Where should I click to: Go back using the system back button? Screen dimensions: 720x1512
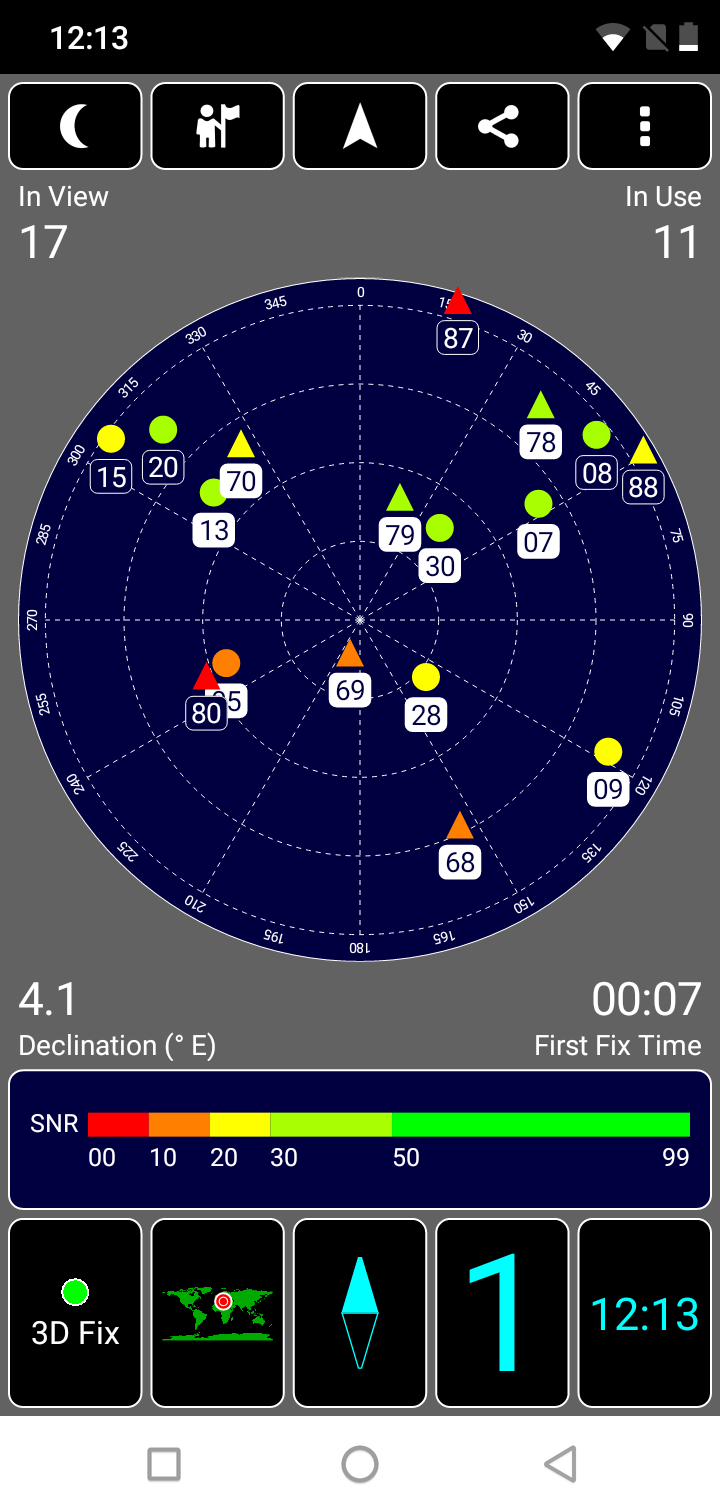click(561, 1464)
